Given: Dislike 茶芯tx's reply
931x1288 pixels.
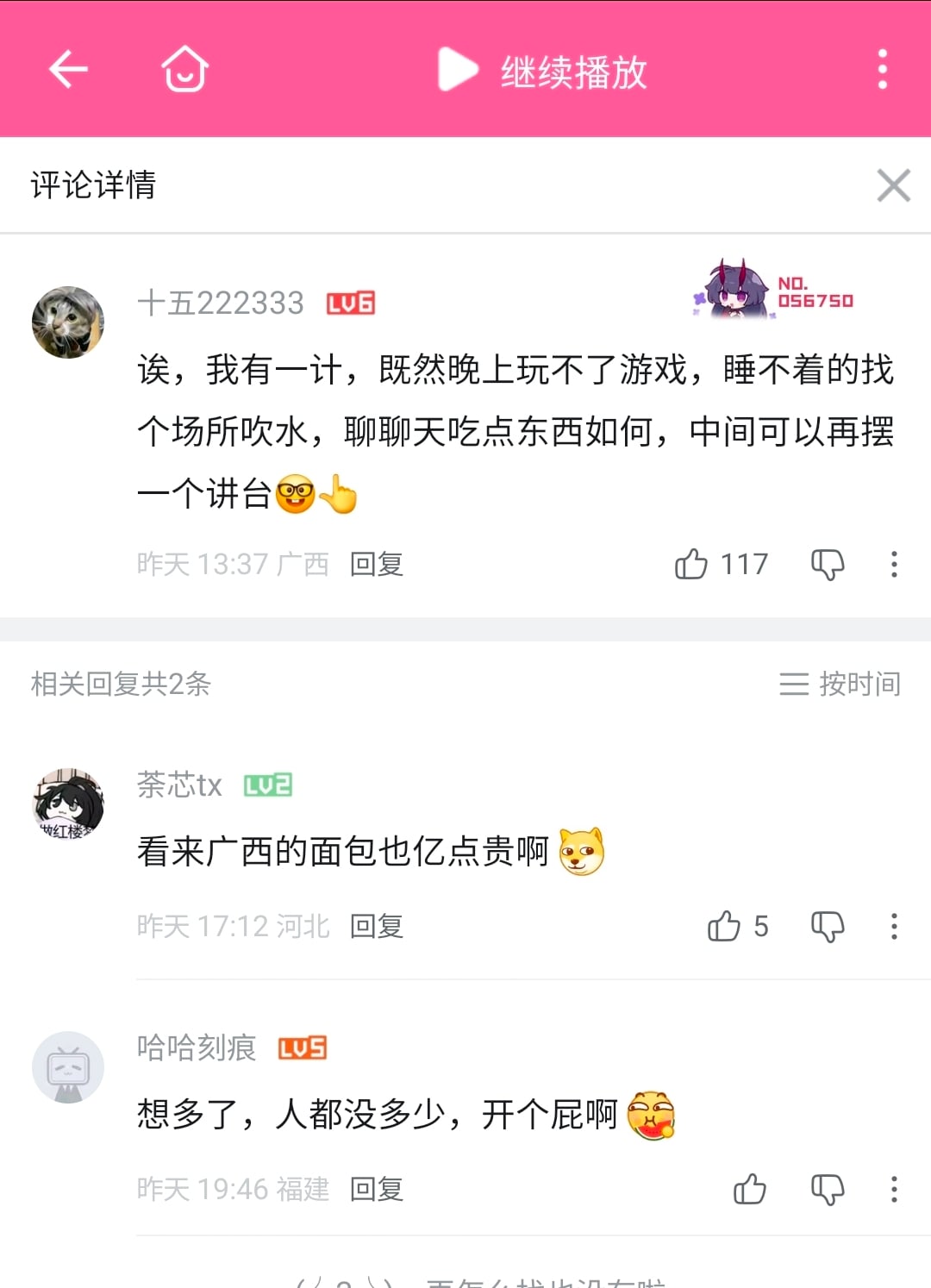Looking at the screenshot, I should [x=828, y=927].
